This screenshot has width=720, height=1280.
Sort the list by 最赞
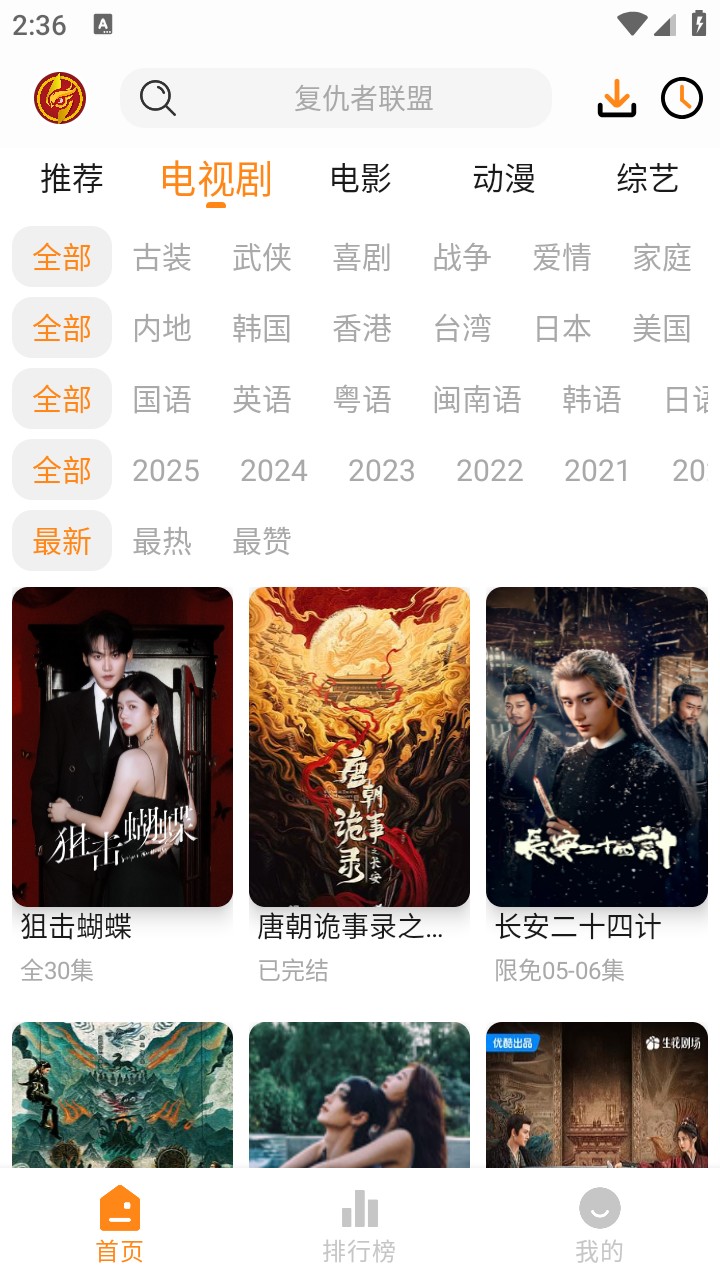262,542
